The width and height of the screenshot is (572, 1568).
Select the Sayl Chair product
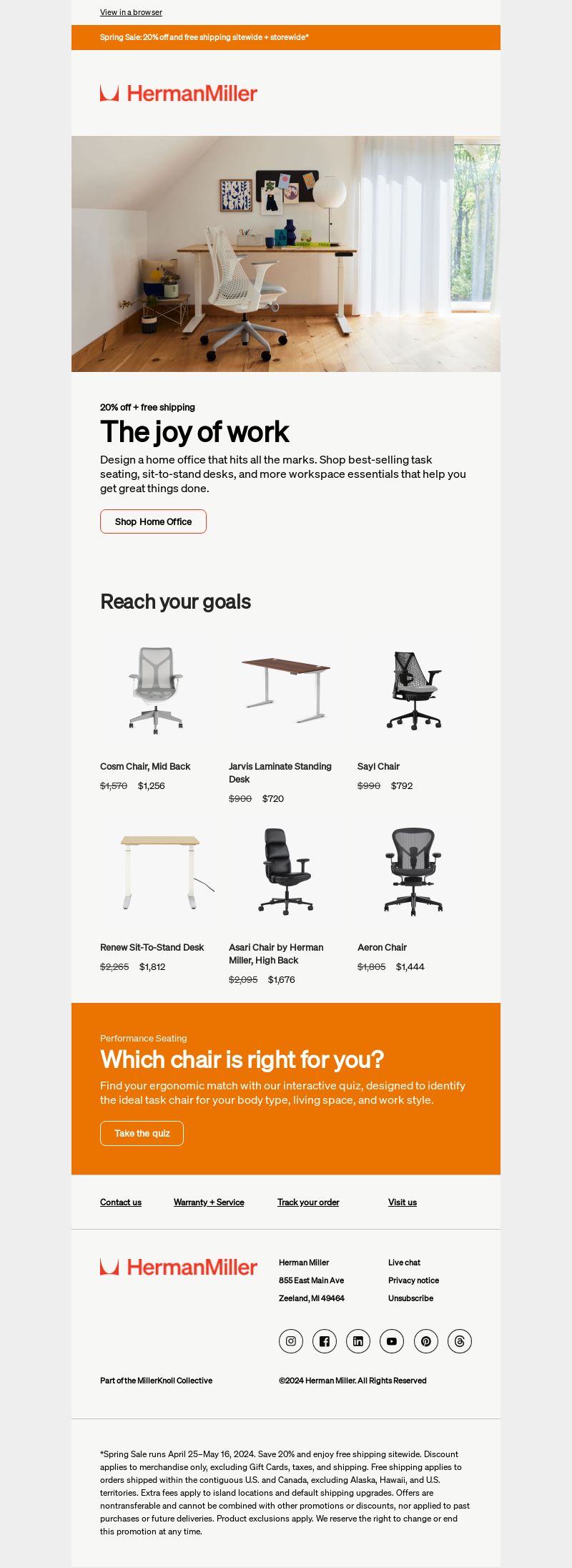point(378,766)
